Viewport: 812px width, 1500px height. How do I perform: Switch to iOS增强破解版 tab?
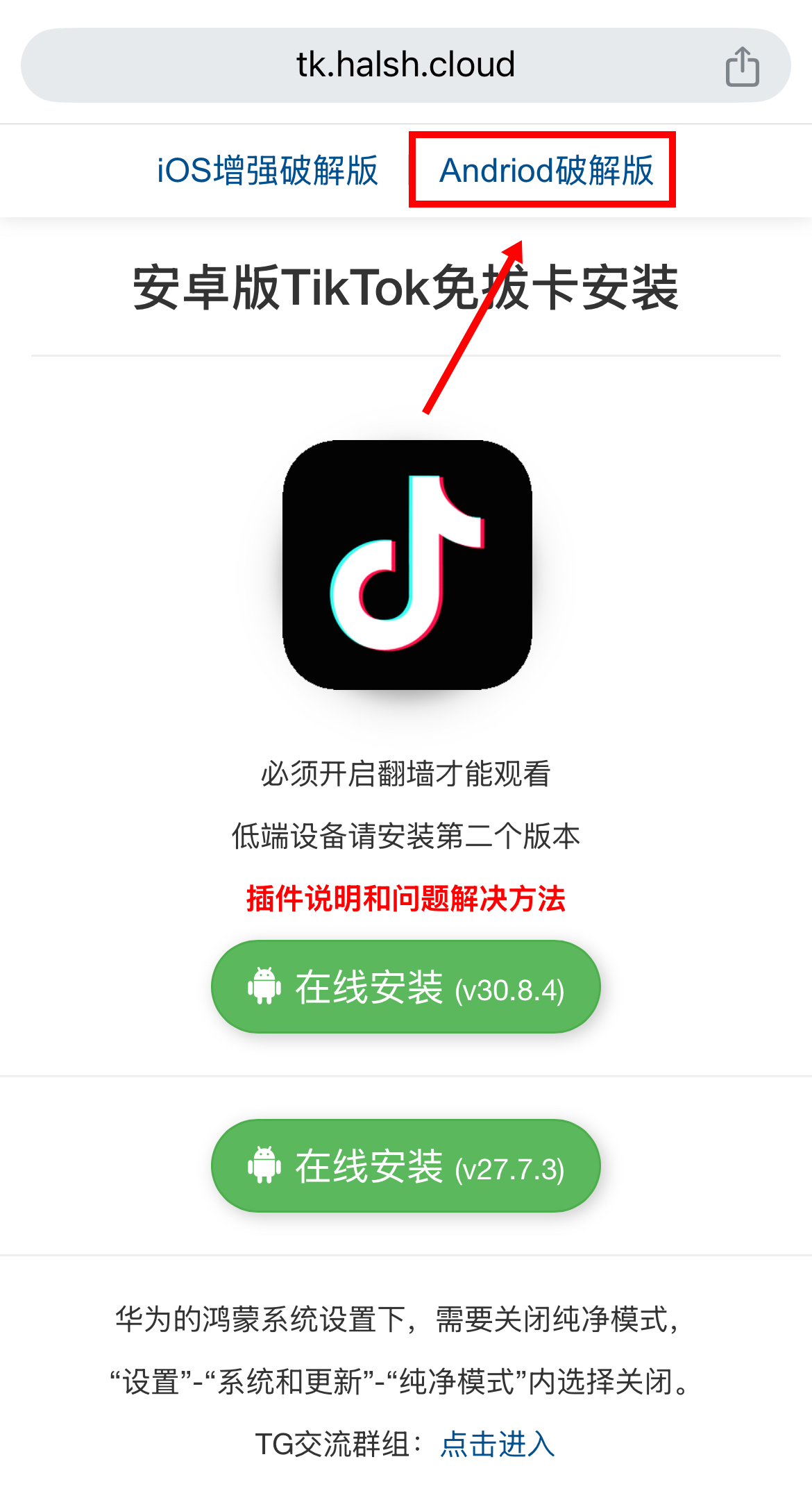[267, 171]
